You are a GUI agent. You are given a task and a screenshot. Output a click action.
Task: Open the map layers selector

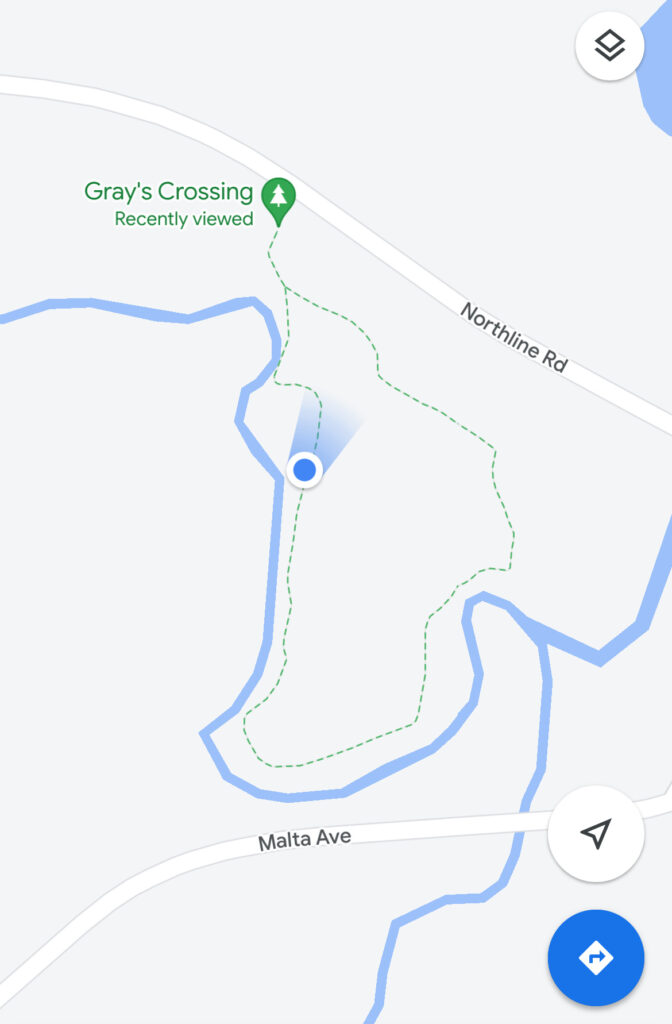point(609,45)
